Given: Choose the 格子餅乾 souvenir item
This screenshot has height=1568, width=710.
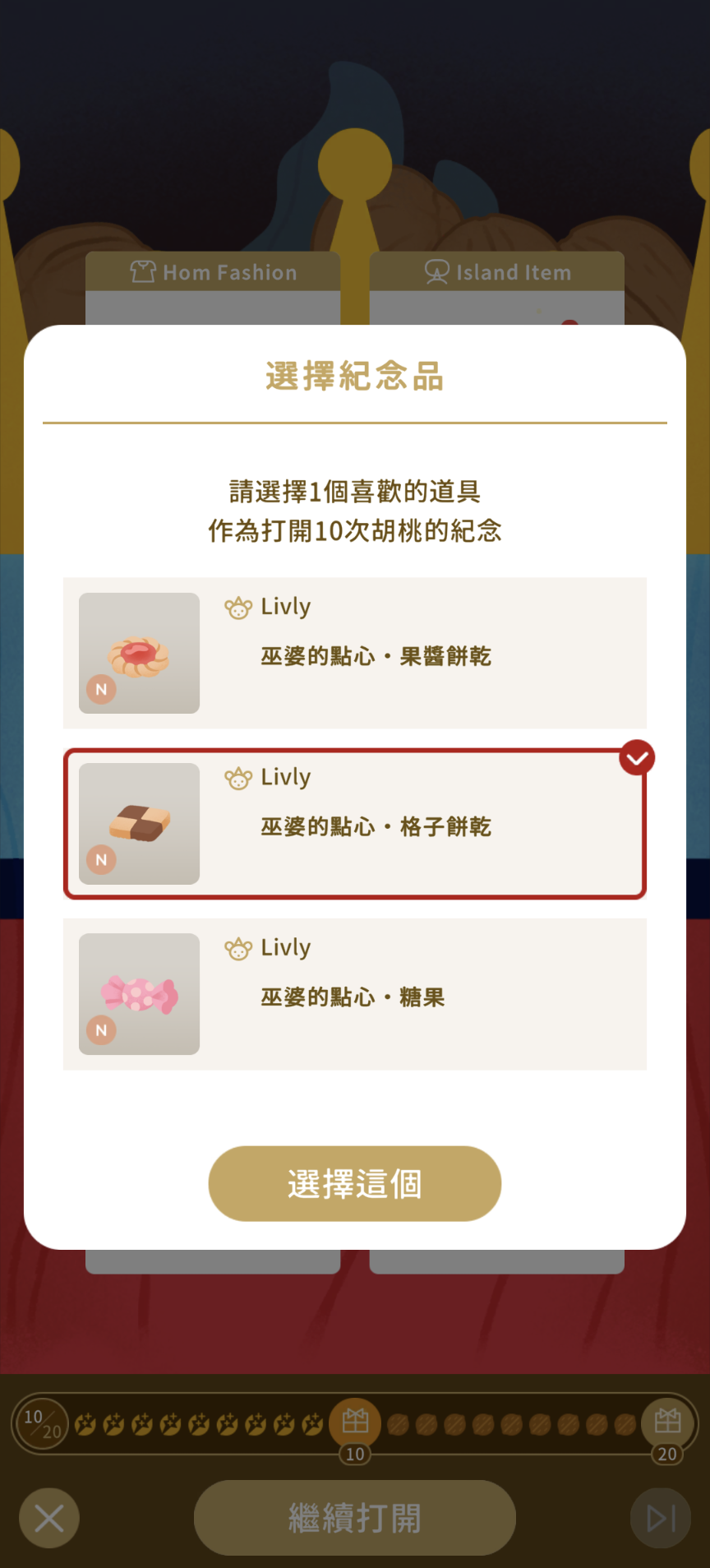Looking at the screenshot, I should pos(355,824).
